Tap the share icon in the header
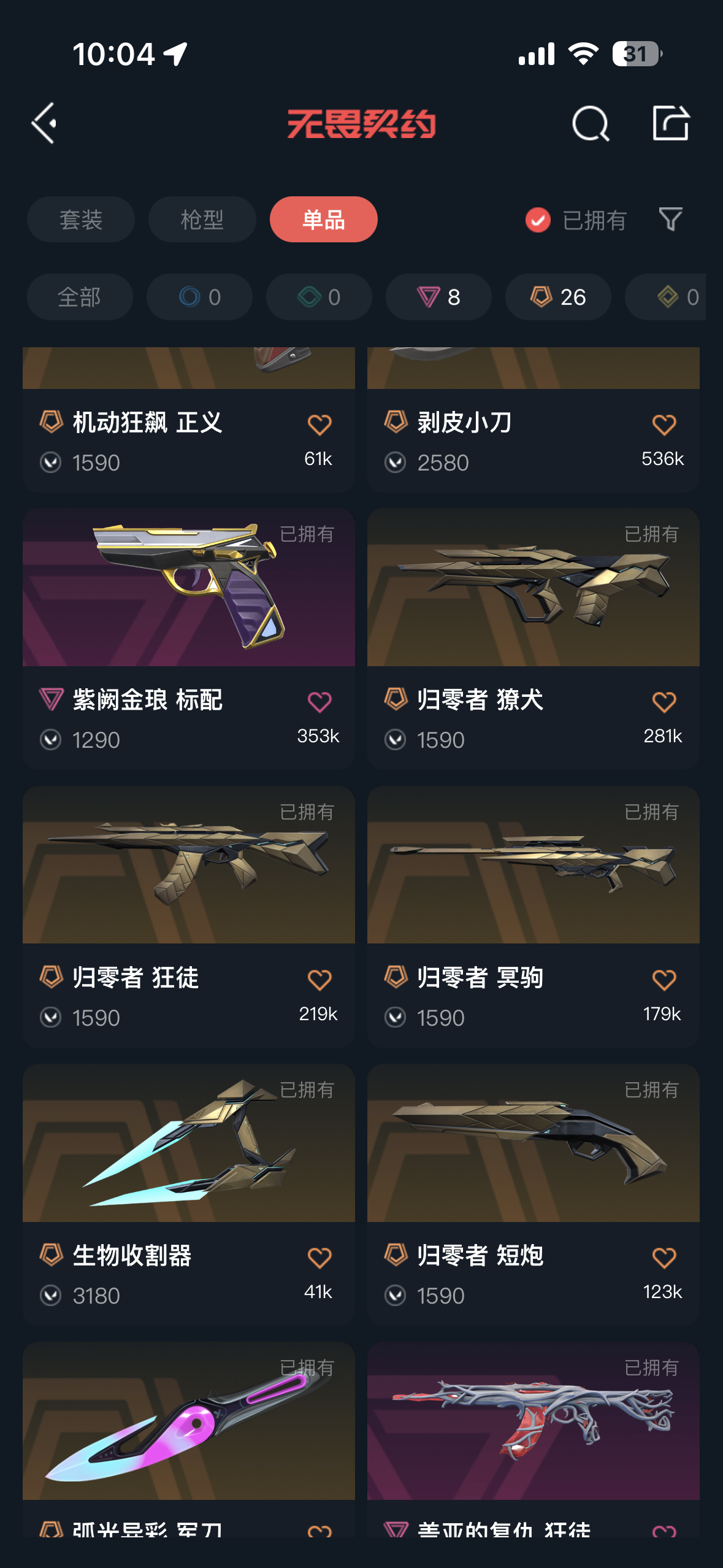Image resolution: width=723 pixels, height=1568 pixels. (x=670, y=123)
